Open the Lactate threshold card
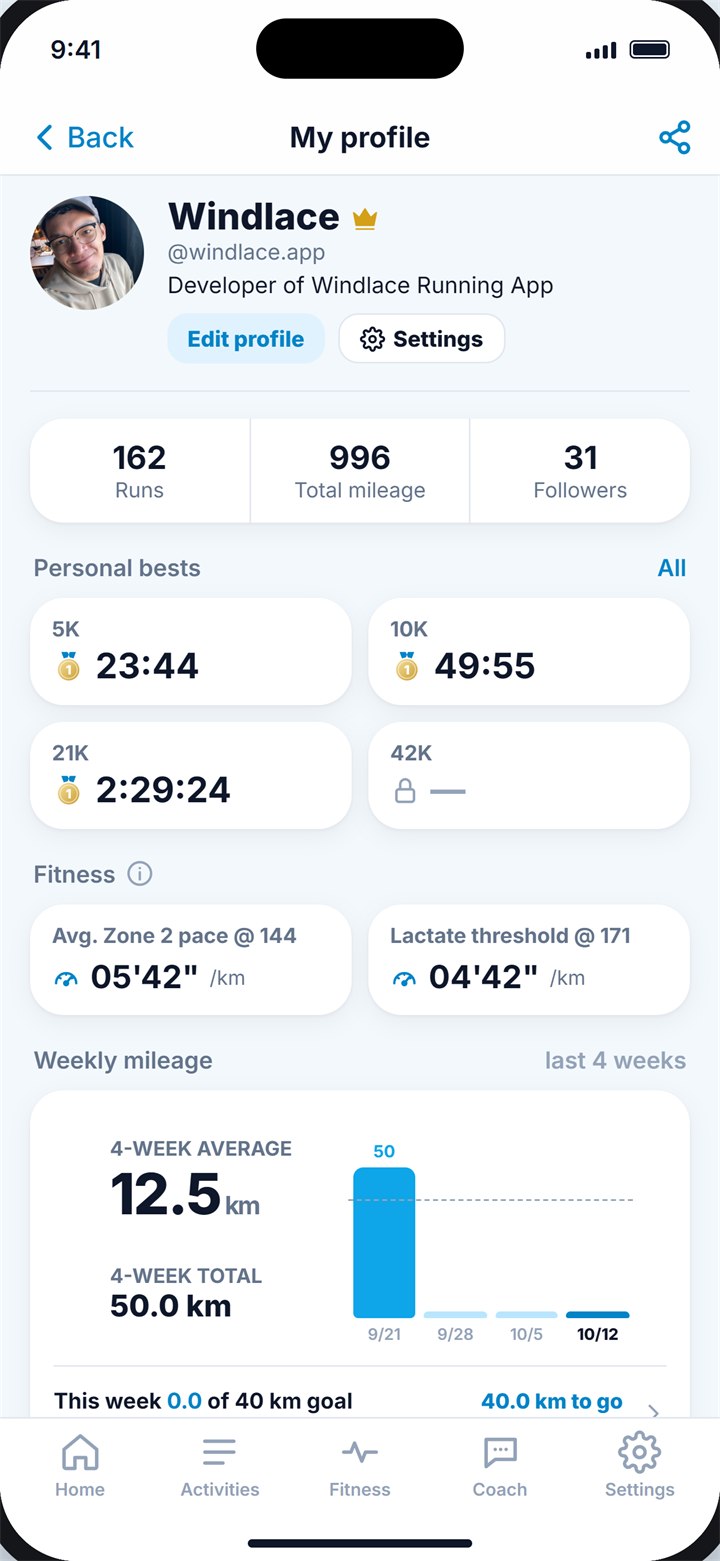This screenshot has height=1561, width=720. [529, 960]
